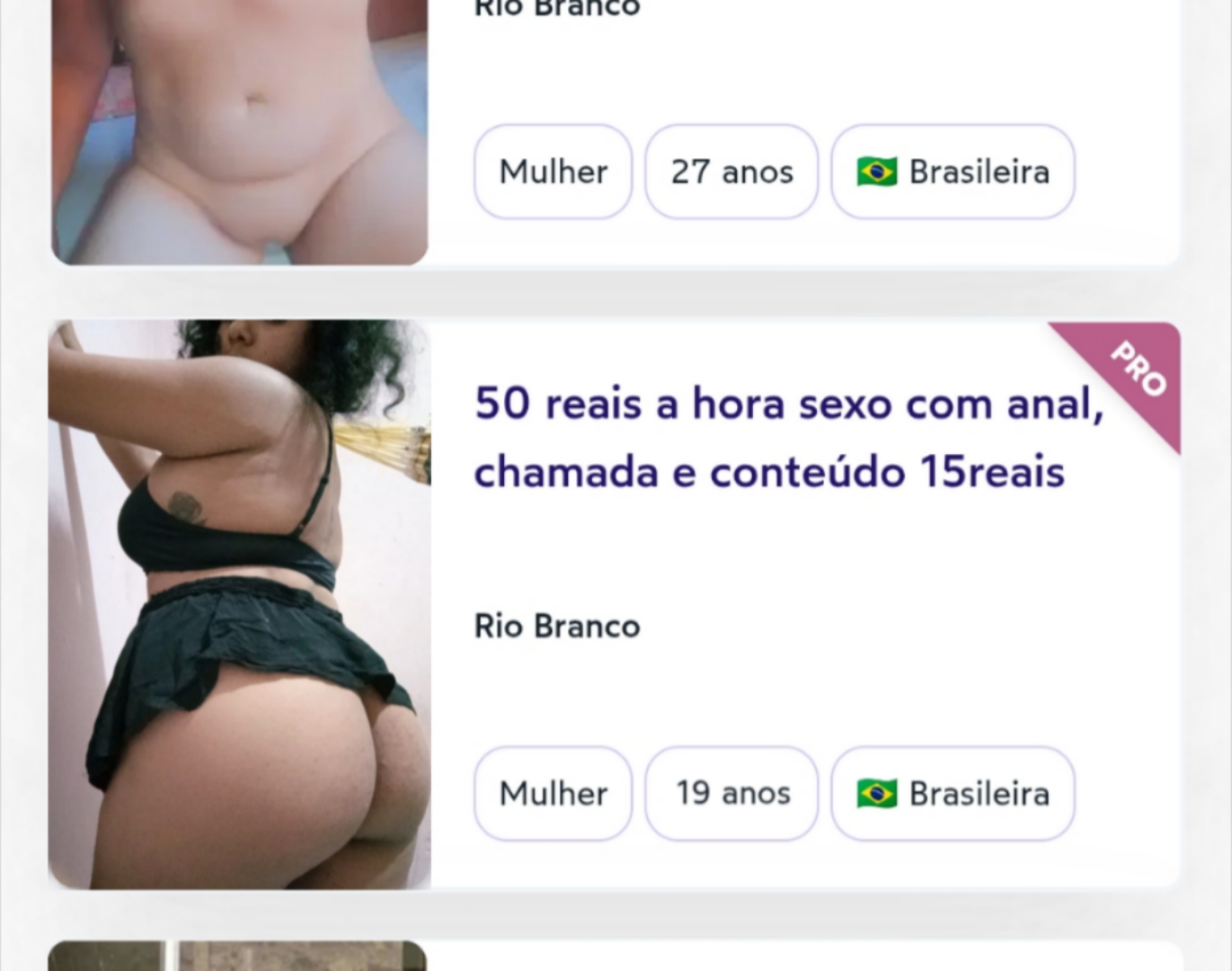Open the 27 anos Rio Branco listing card

coord(809,72)
